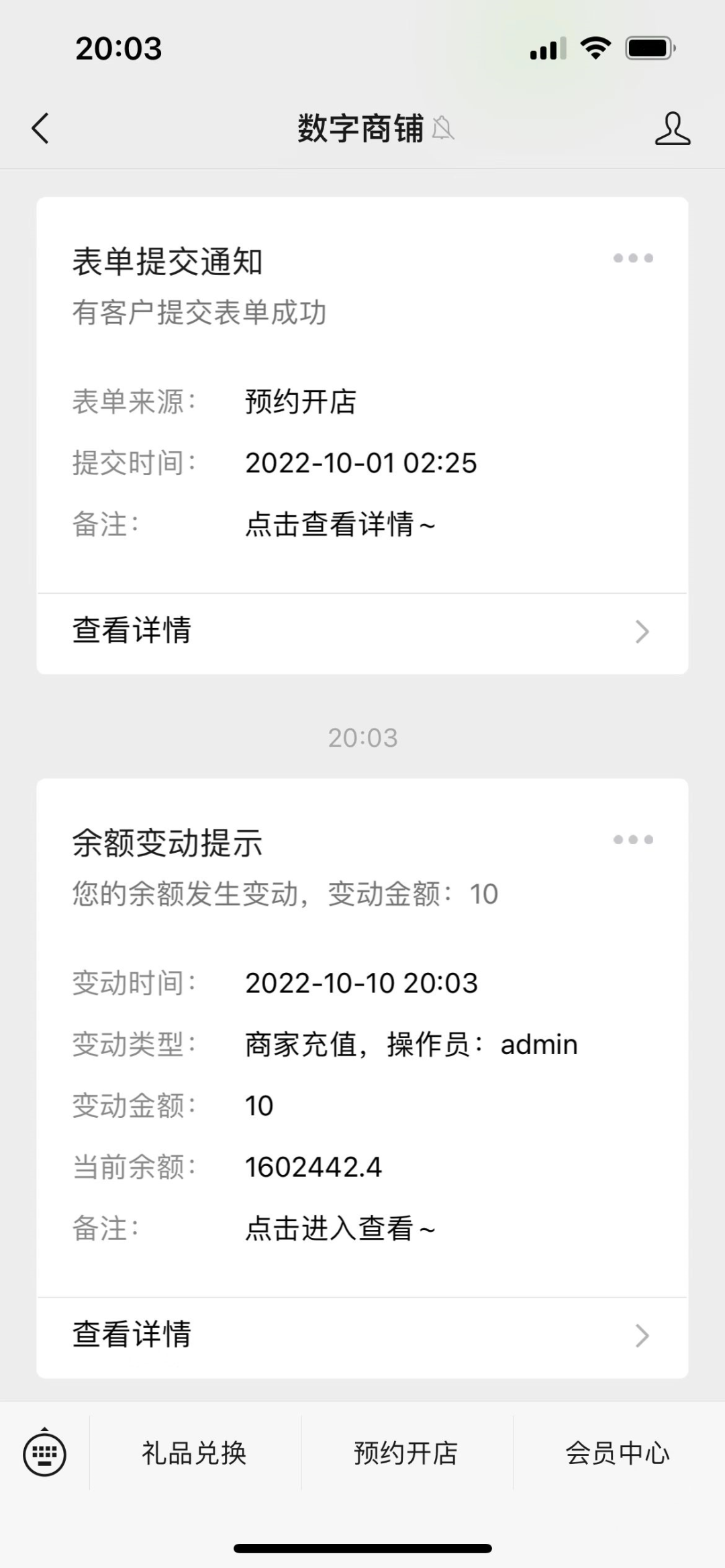Click 查看详情 on the form submission notice
The width and height of the screenshot is (725, 1568).
pyautogui.click(x=132, y=631)
